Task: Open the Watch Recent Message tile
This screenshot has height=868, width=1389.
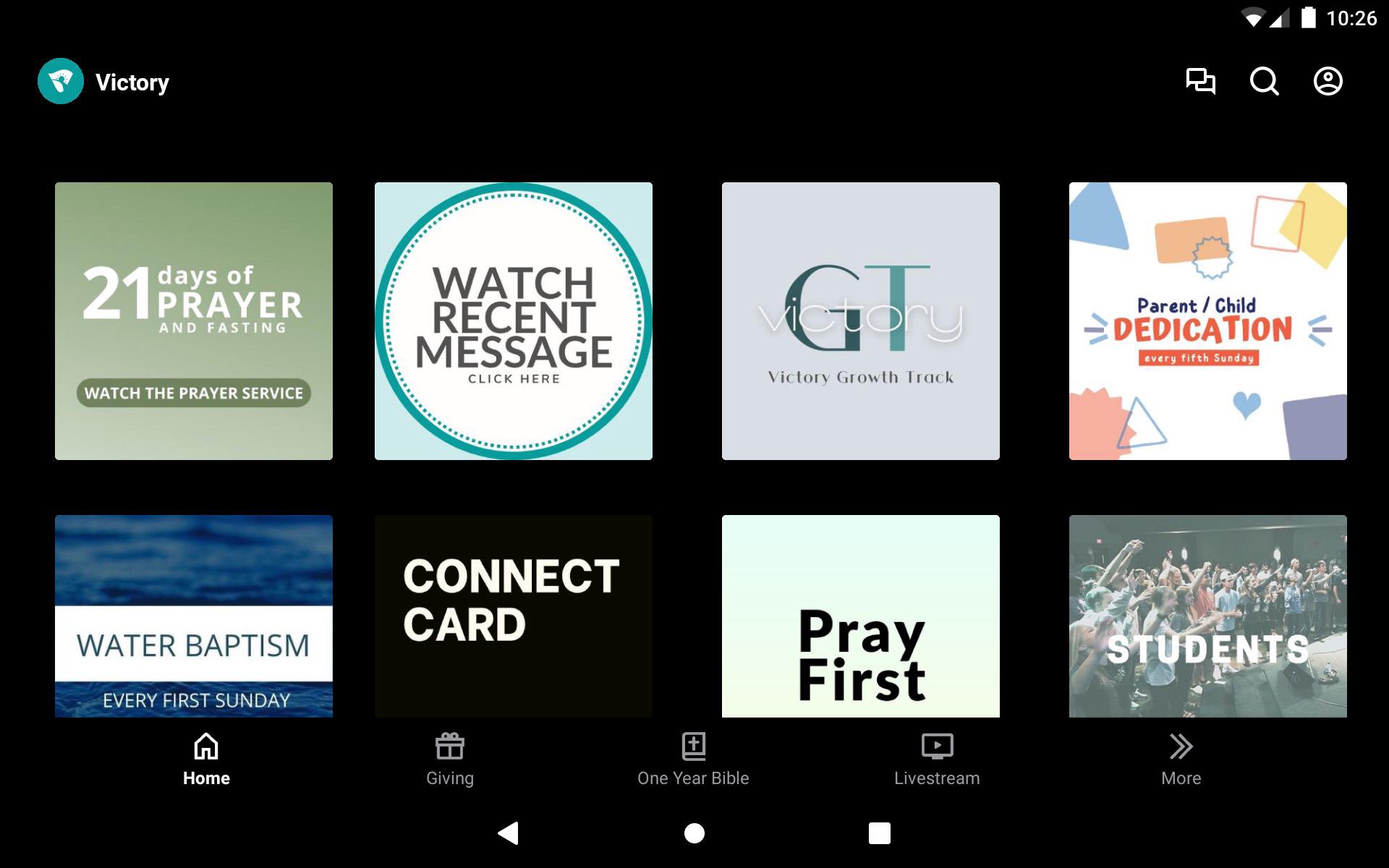Action: coord(514,320)
